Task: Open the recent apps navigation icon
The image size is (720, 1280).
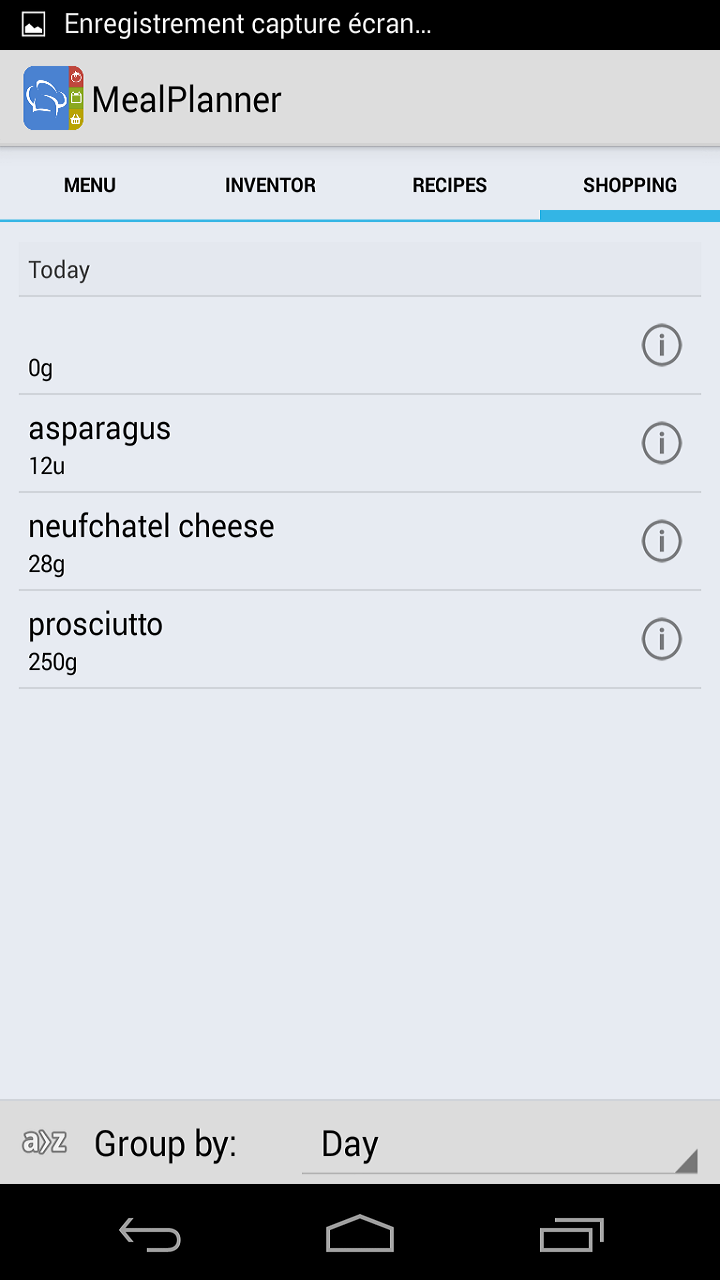Action: (x=570, y=1232)
